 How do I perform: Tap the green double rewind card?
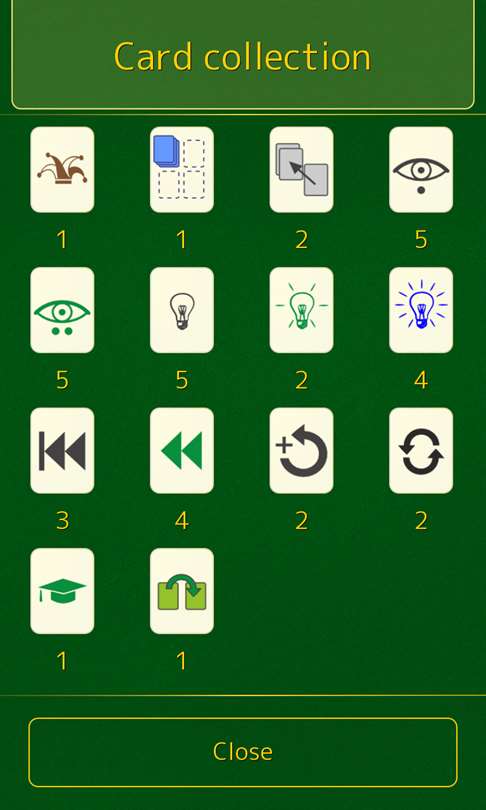182,450
